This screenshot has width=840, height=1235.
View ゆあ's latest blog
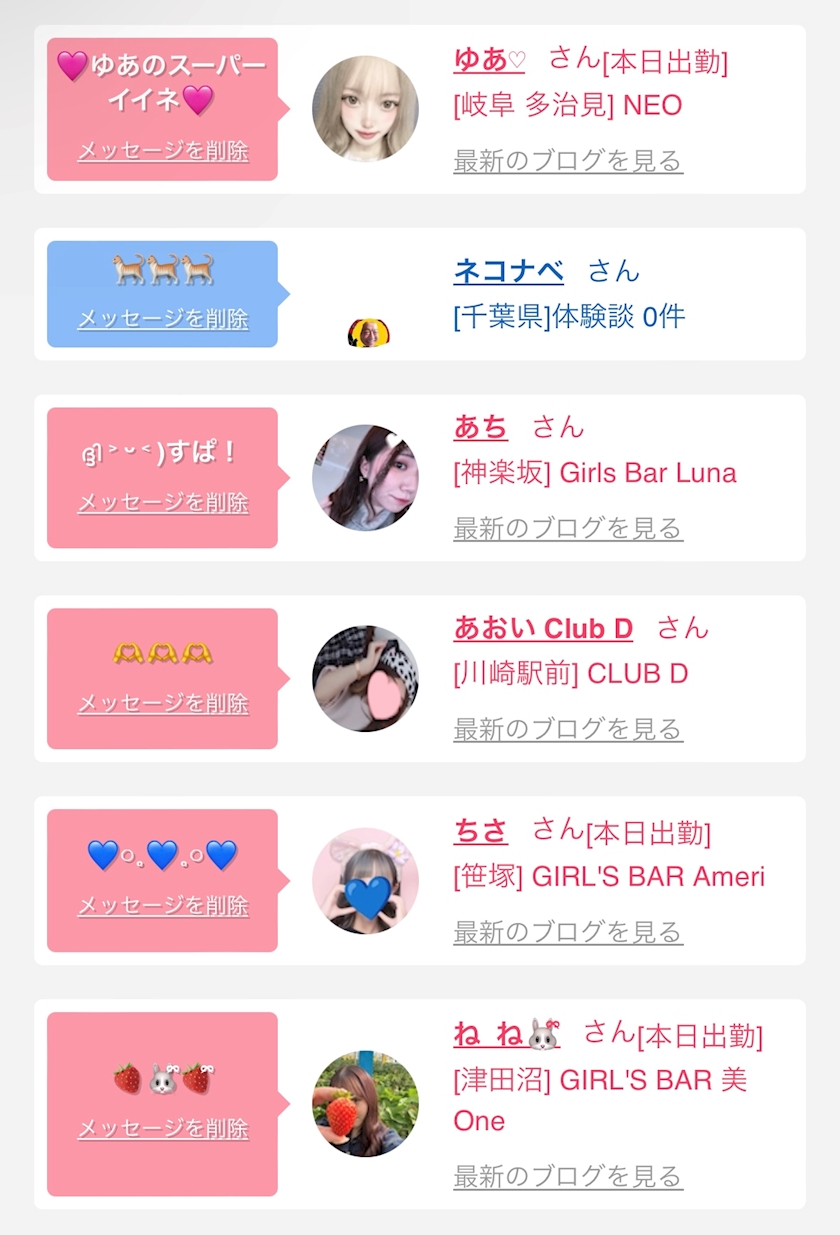[568, 160]
